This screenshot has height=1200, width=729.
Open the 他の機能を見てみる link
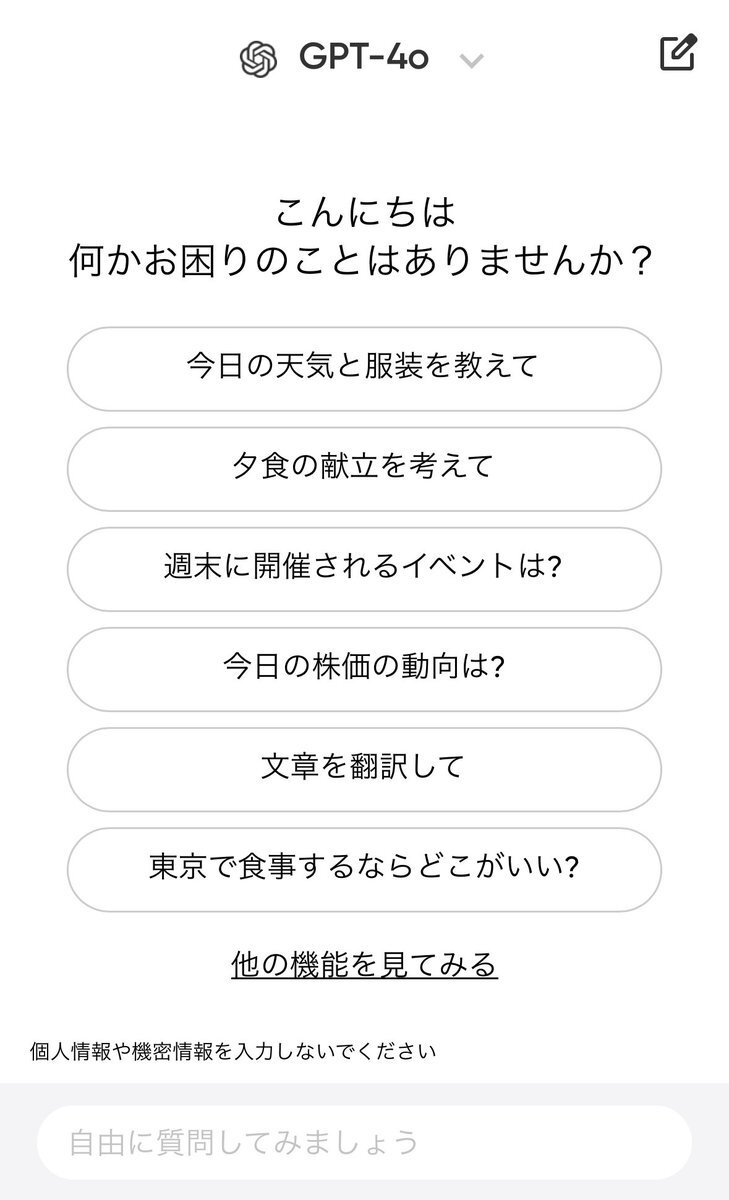pos(364,965)
